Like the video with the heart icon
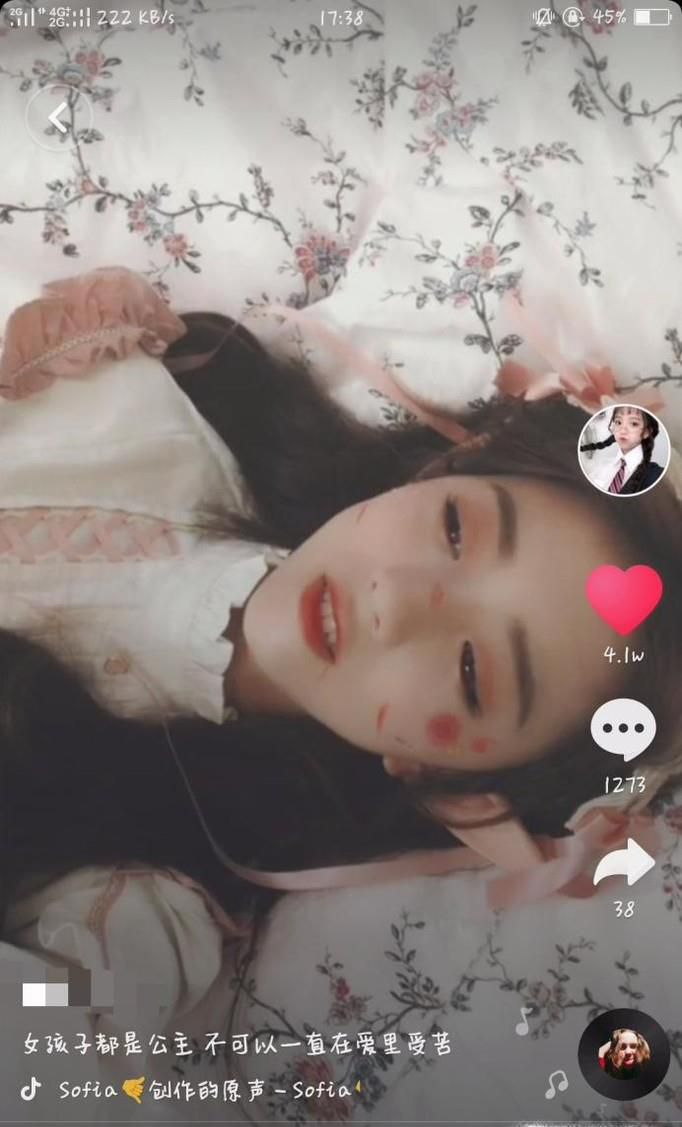The image size is (682, 1127). point(624,600)
